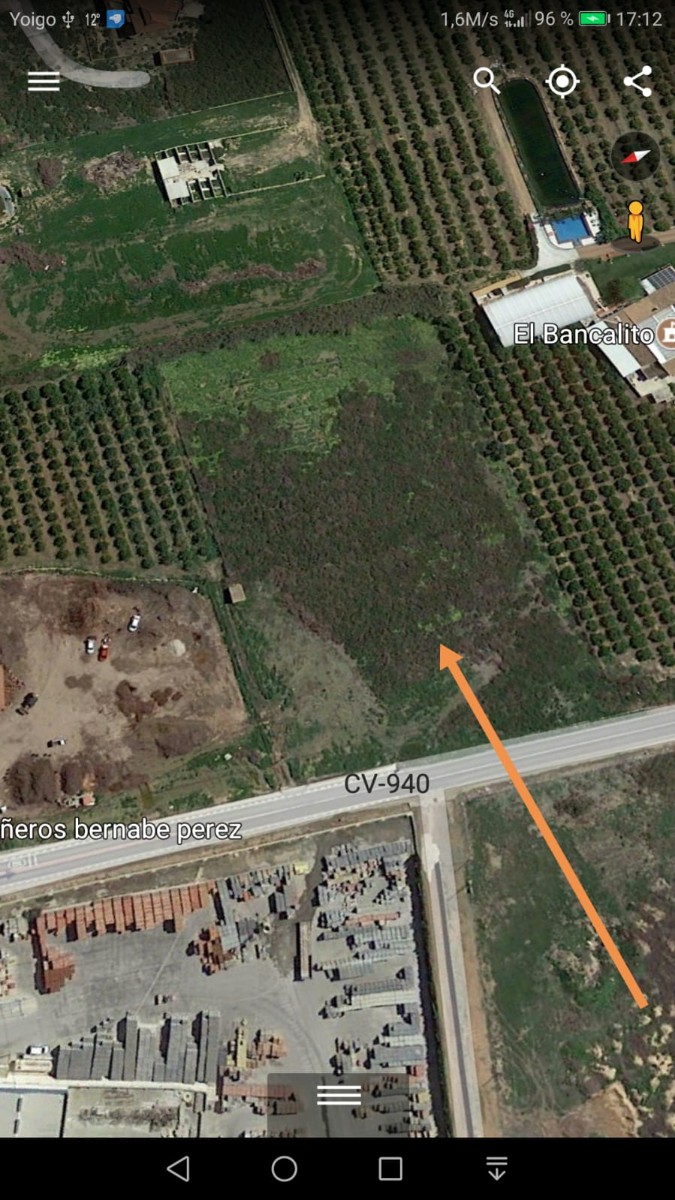Open the hamburger menu drawer
675x1200 pixels.
tap(44, 82)
